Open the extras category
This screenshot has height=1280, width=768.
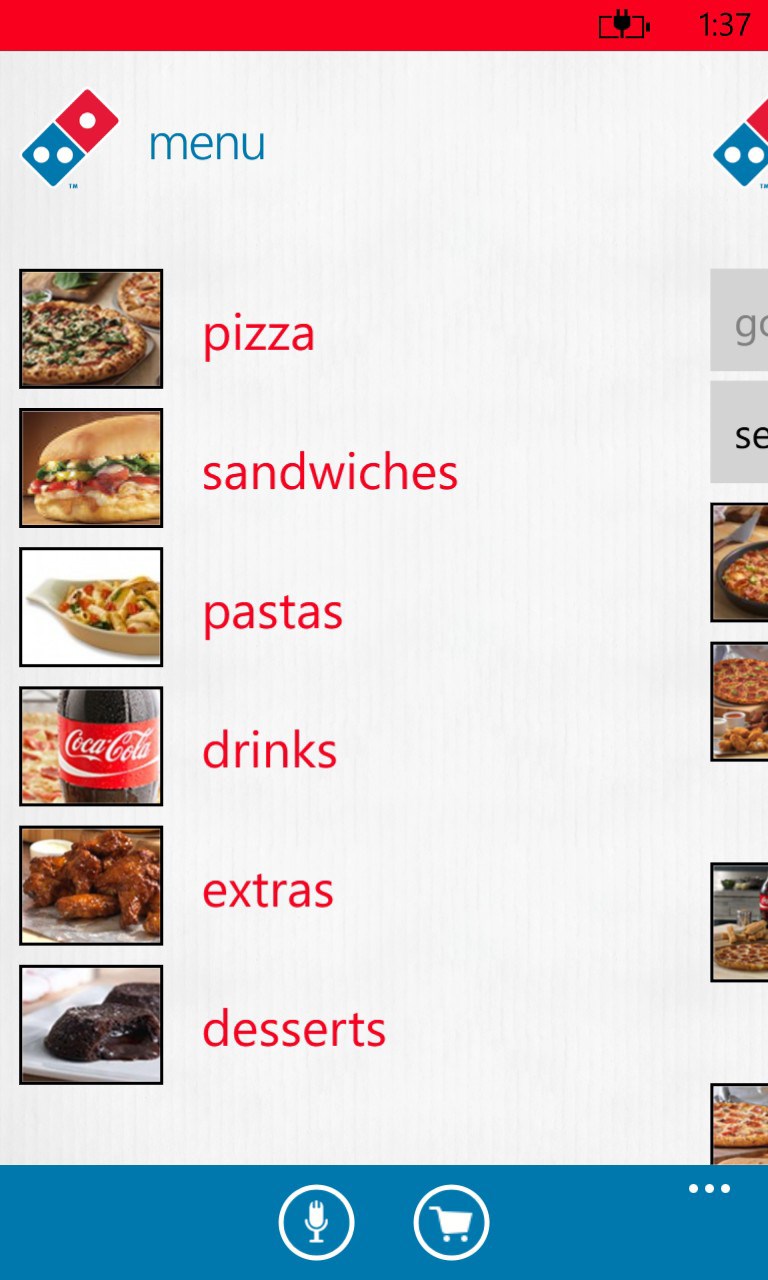click(x=267, y=889)
